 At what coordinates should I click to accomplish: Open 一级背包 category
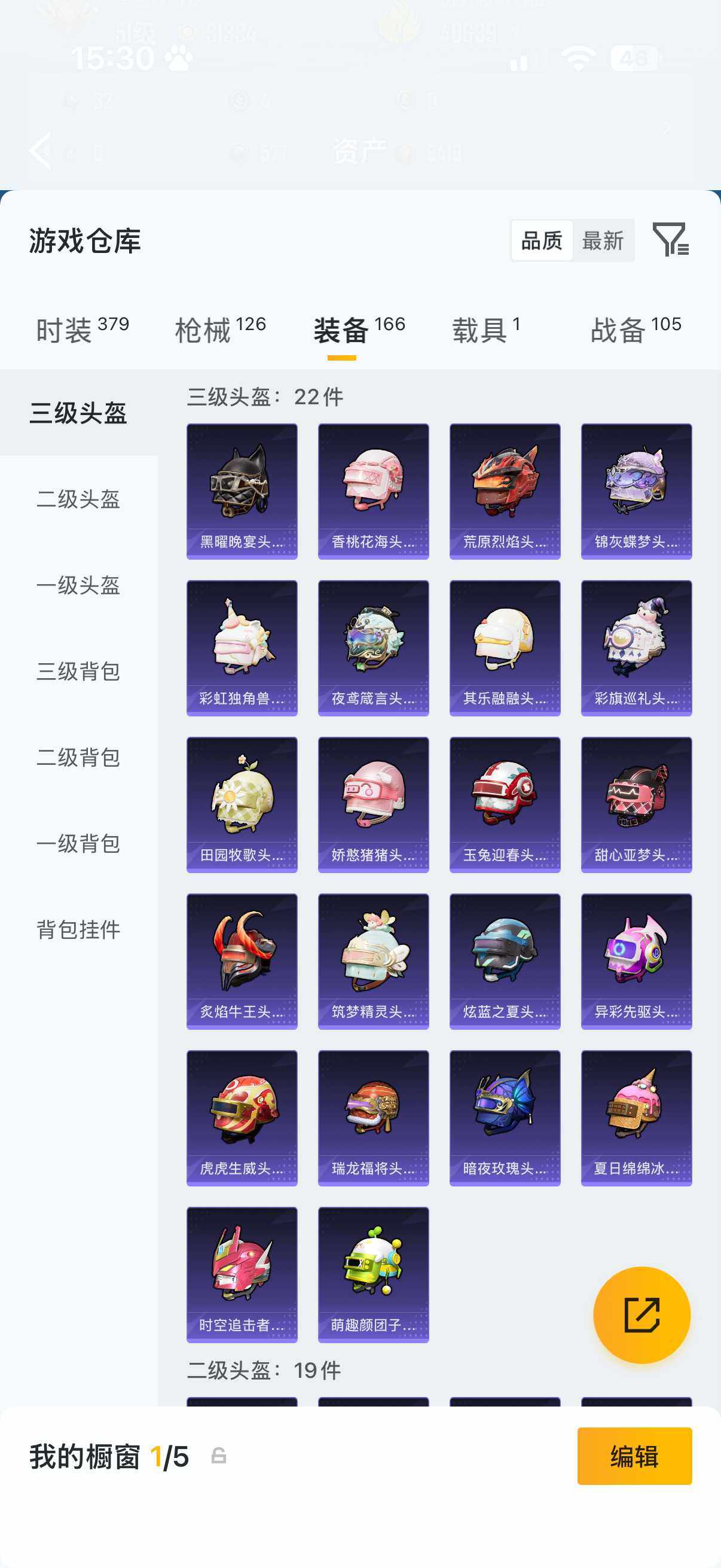click(78, 844)
